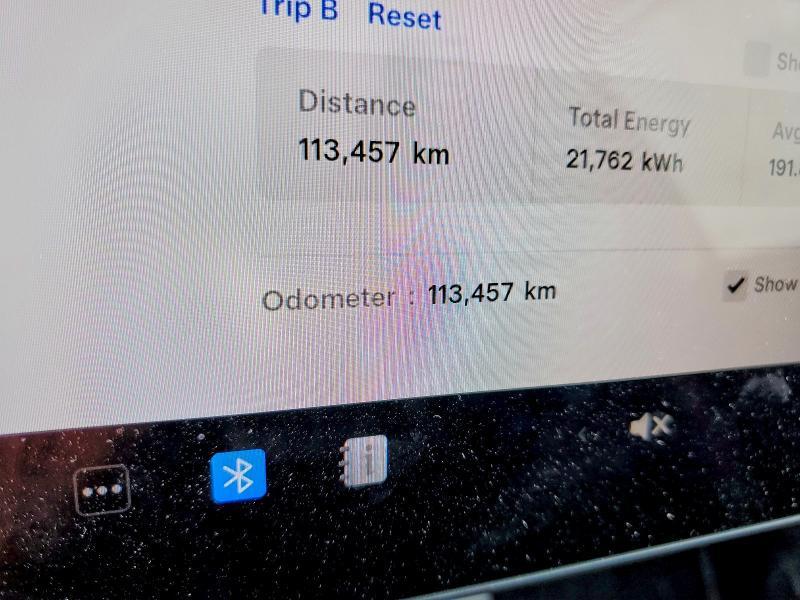This screenshot has height=600, width=800.
Task: Tick the unchecked Show checkbox above Trip B
Action: tap(758, 60)
